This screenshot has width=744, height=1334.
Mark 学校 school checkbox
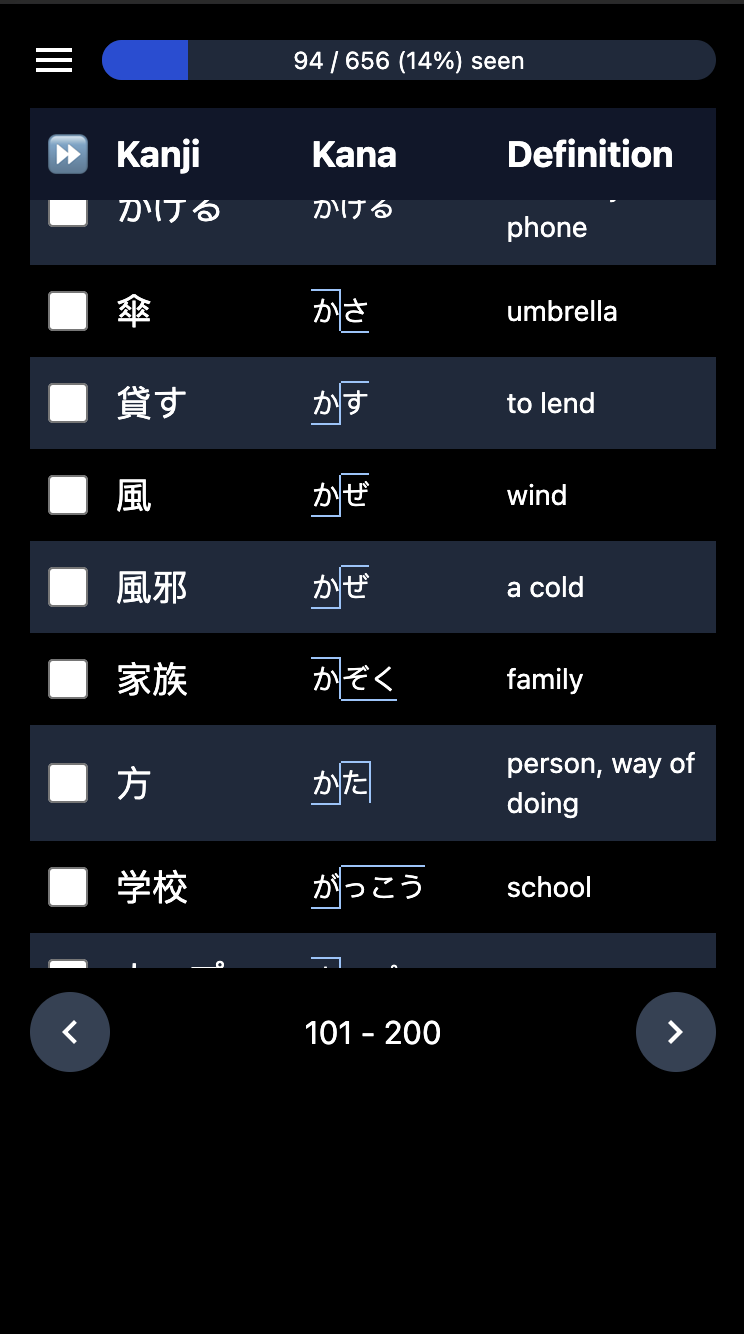tap(68, 887)
